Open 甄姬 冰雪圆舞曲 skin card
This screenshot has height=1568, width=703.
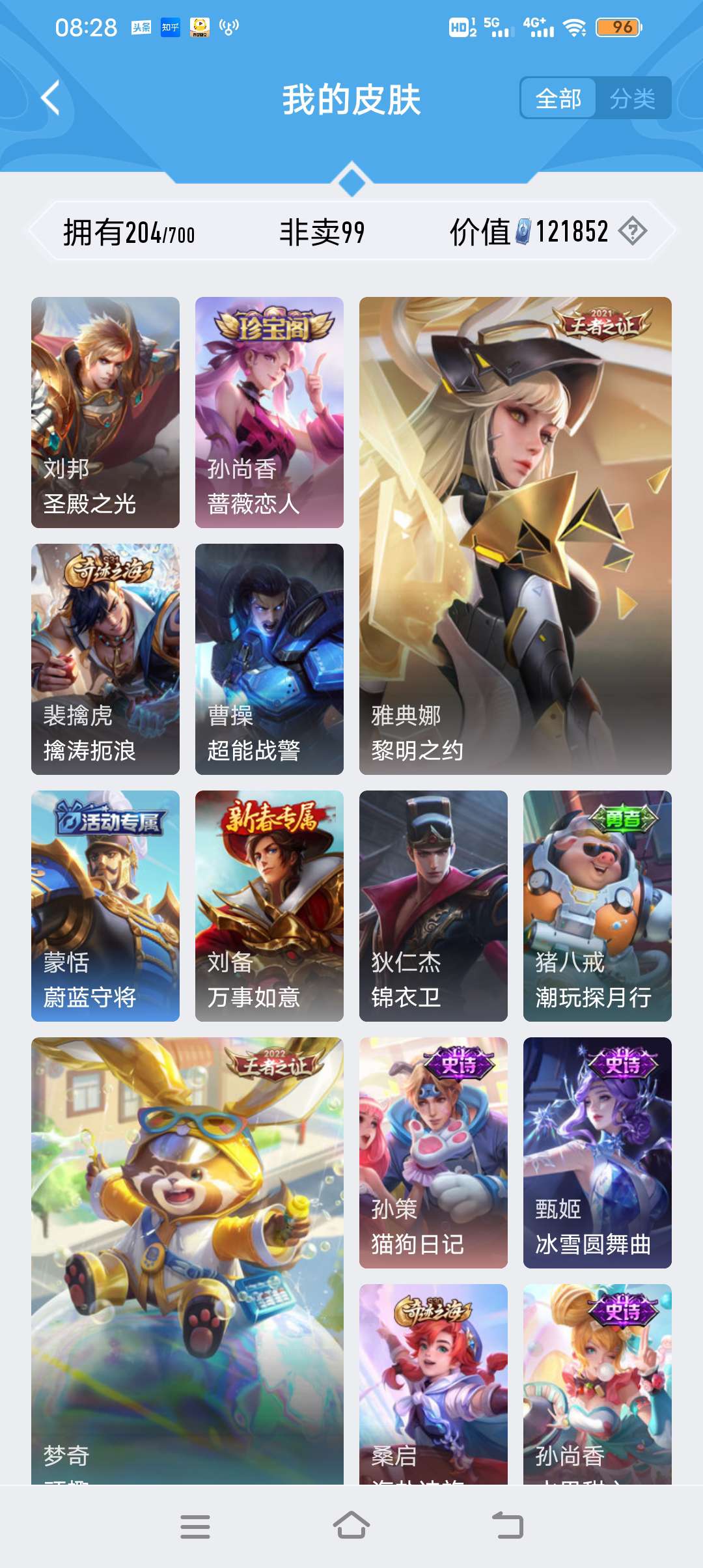click(x=598, y=1153)
